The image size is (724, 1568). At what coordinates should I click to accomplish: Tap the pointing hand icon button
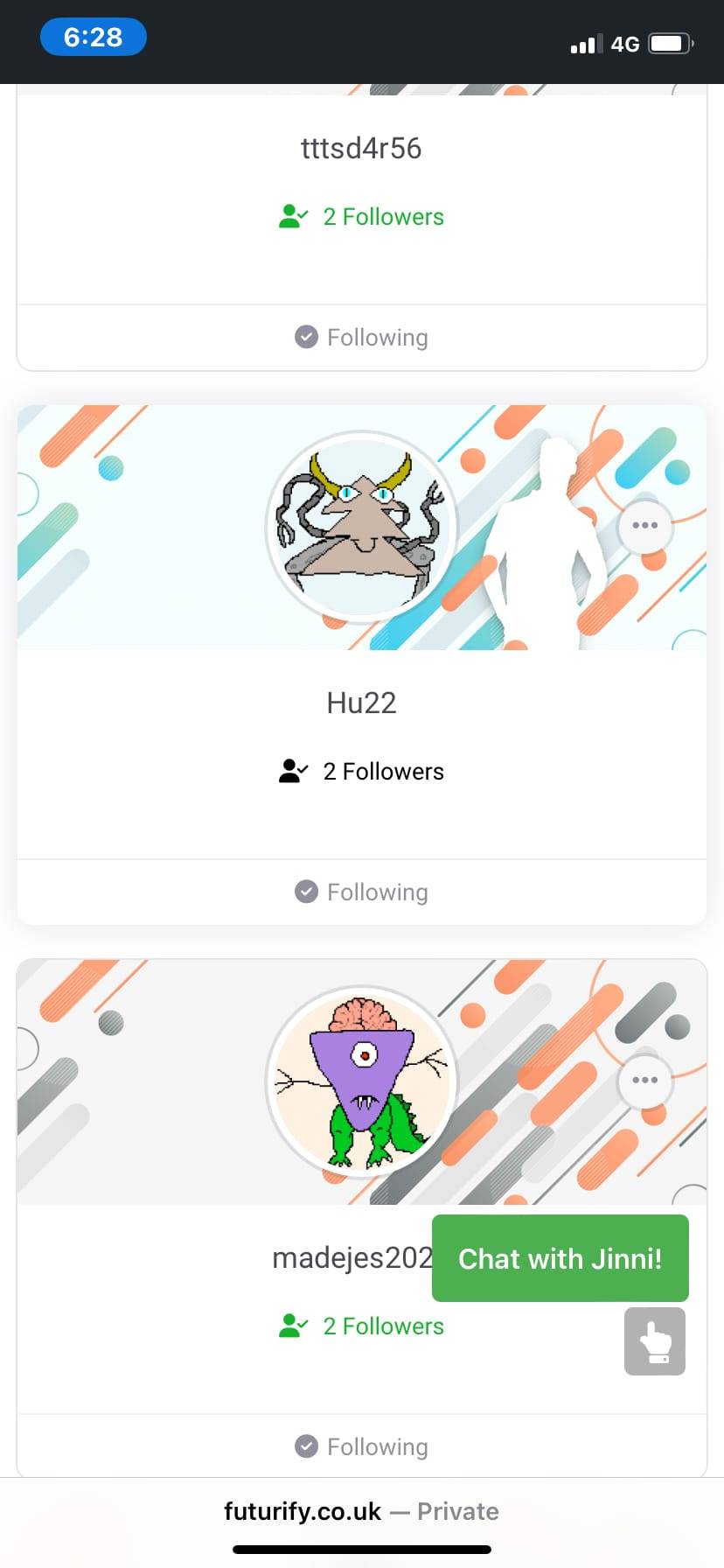click(654, 1341)
